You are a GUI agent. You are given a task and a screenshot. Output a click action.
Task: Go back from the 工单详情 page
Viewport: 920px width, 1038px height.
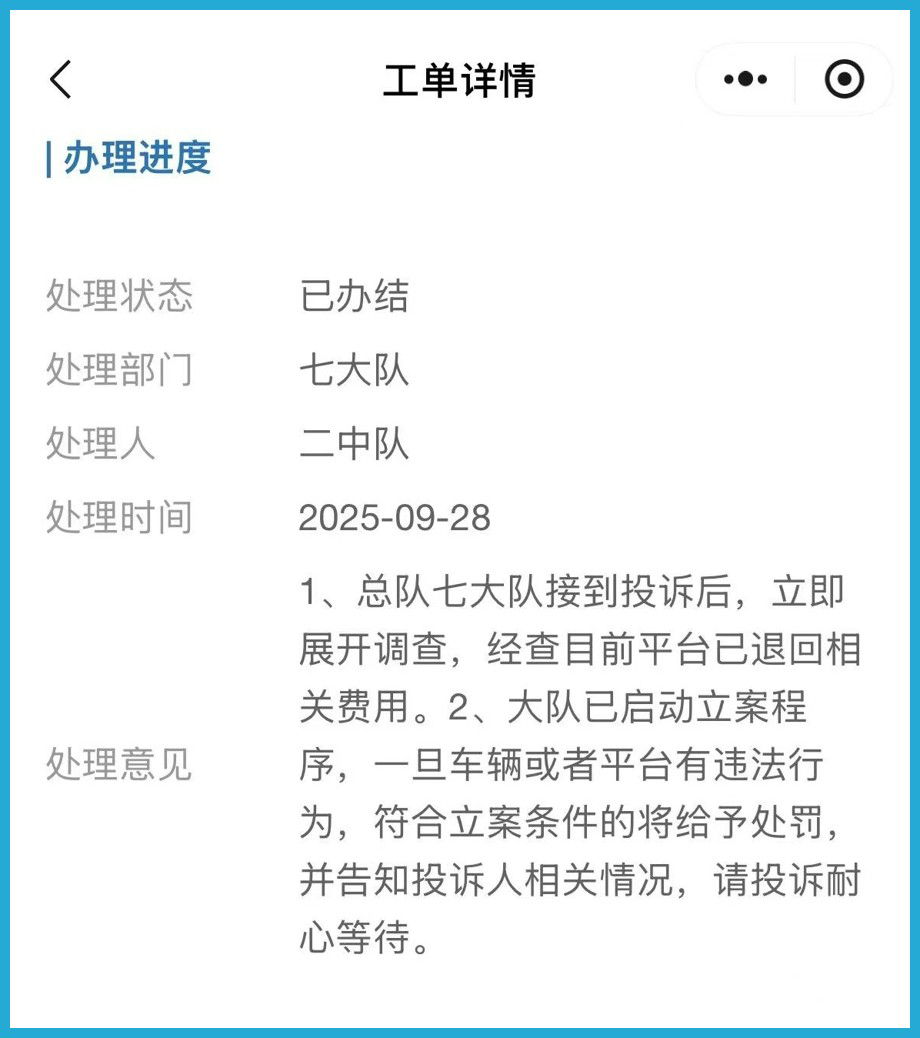61,80
